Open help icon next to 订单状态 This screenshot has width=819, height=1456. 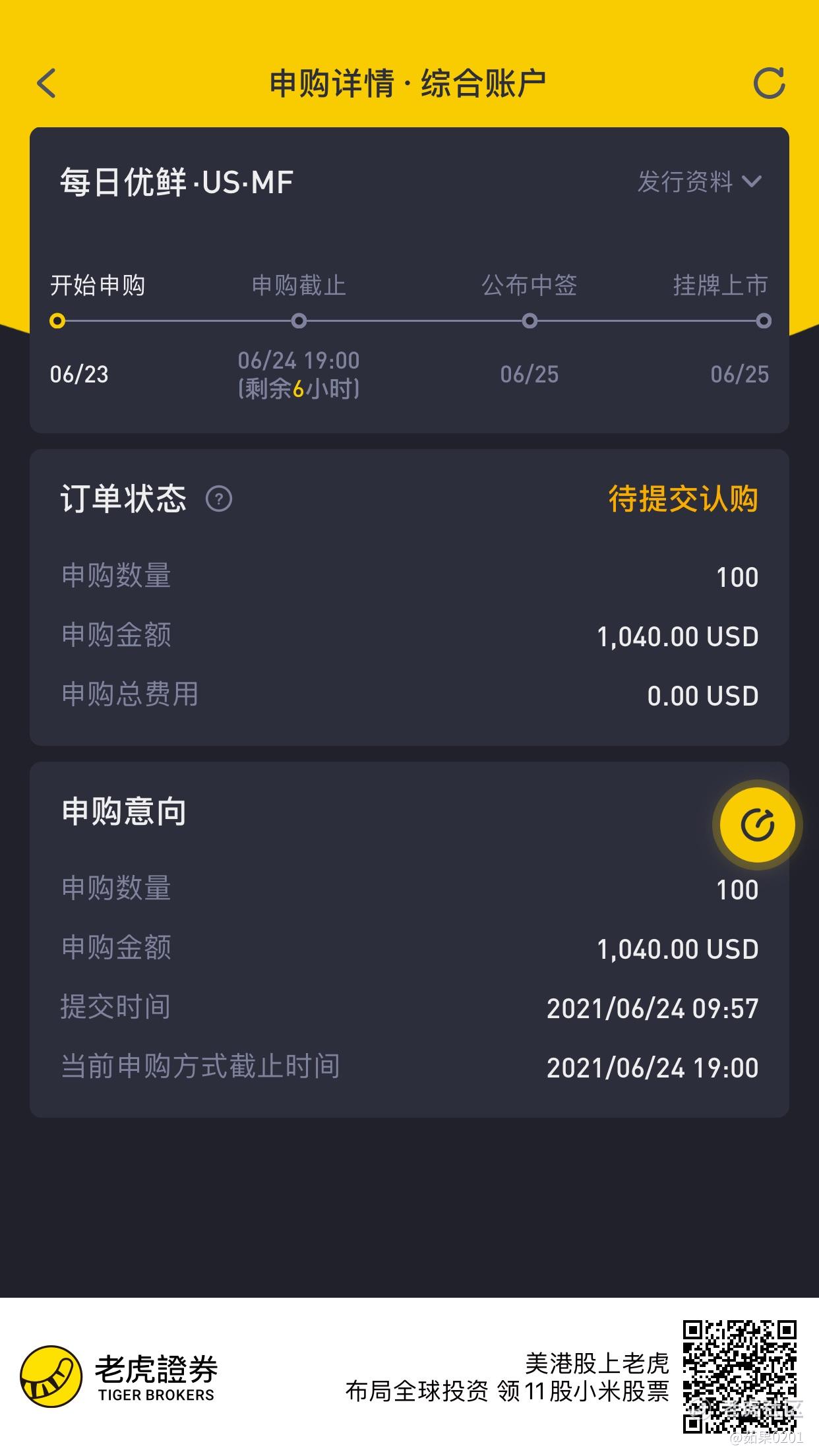tap(219, 499)
